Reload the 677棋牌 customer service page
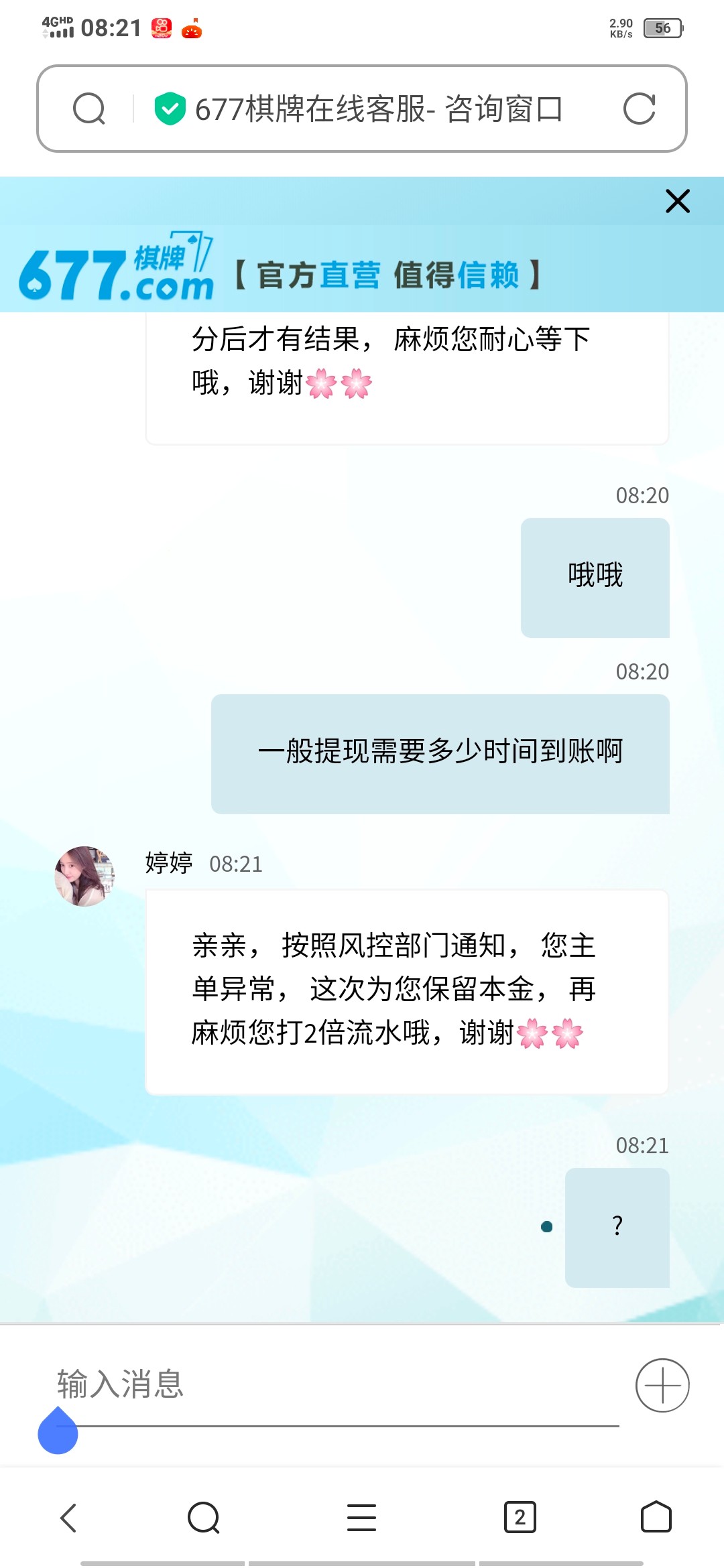Viewport: 724px width, 1568px height. pyautogui.click(x=639, y=109)
